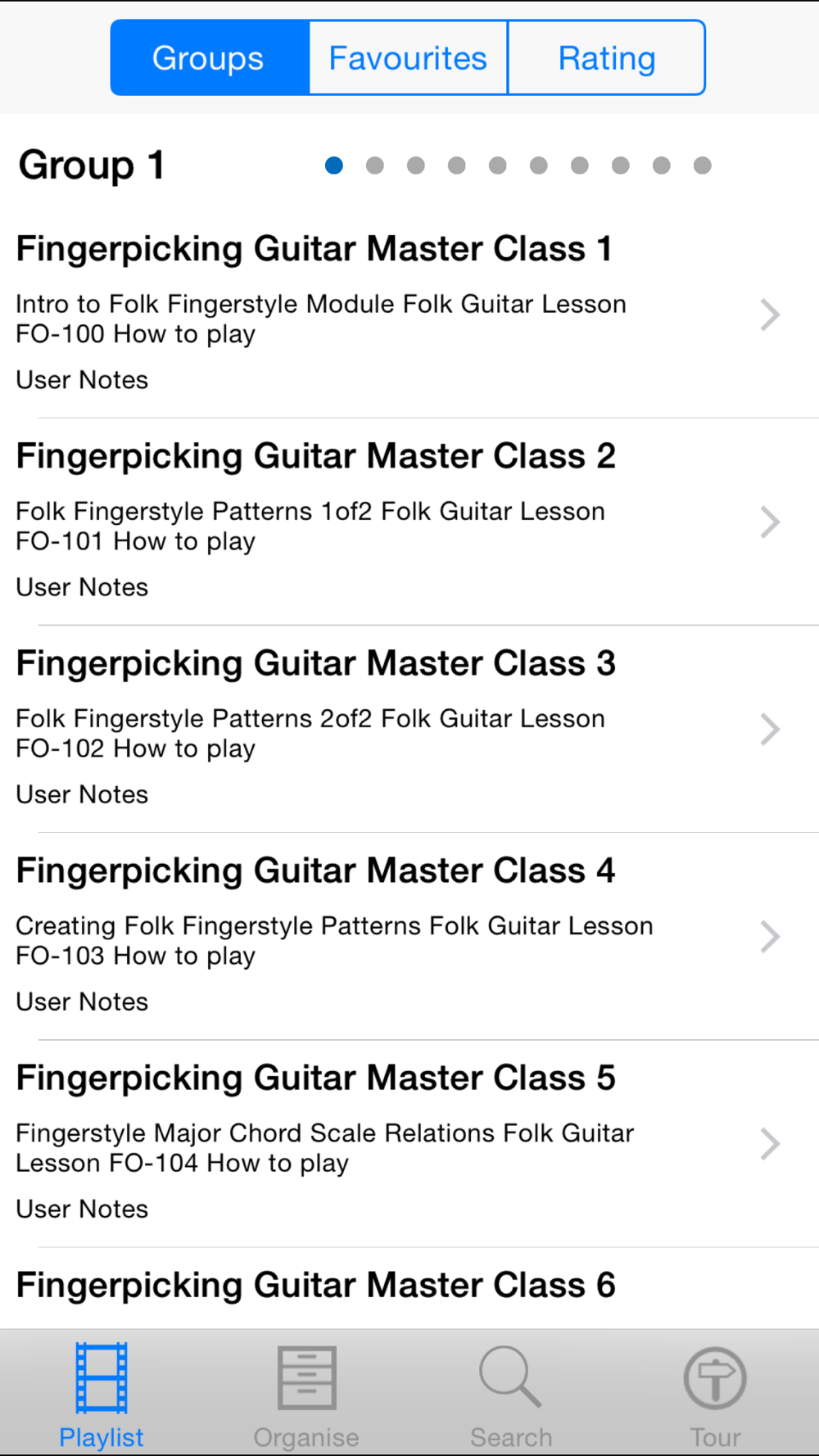Open Fingerpicking Guitar Master Class 4 lesson
This screenshot has width=819, height=1456.
tap(393, 936)
